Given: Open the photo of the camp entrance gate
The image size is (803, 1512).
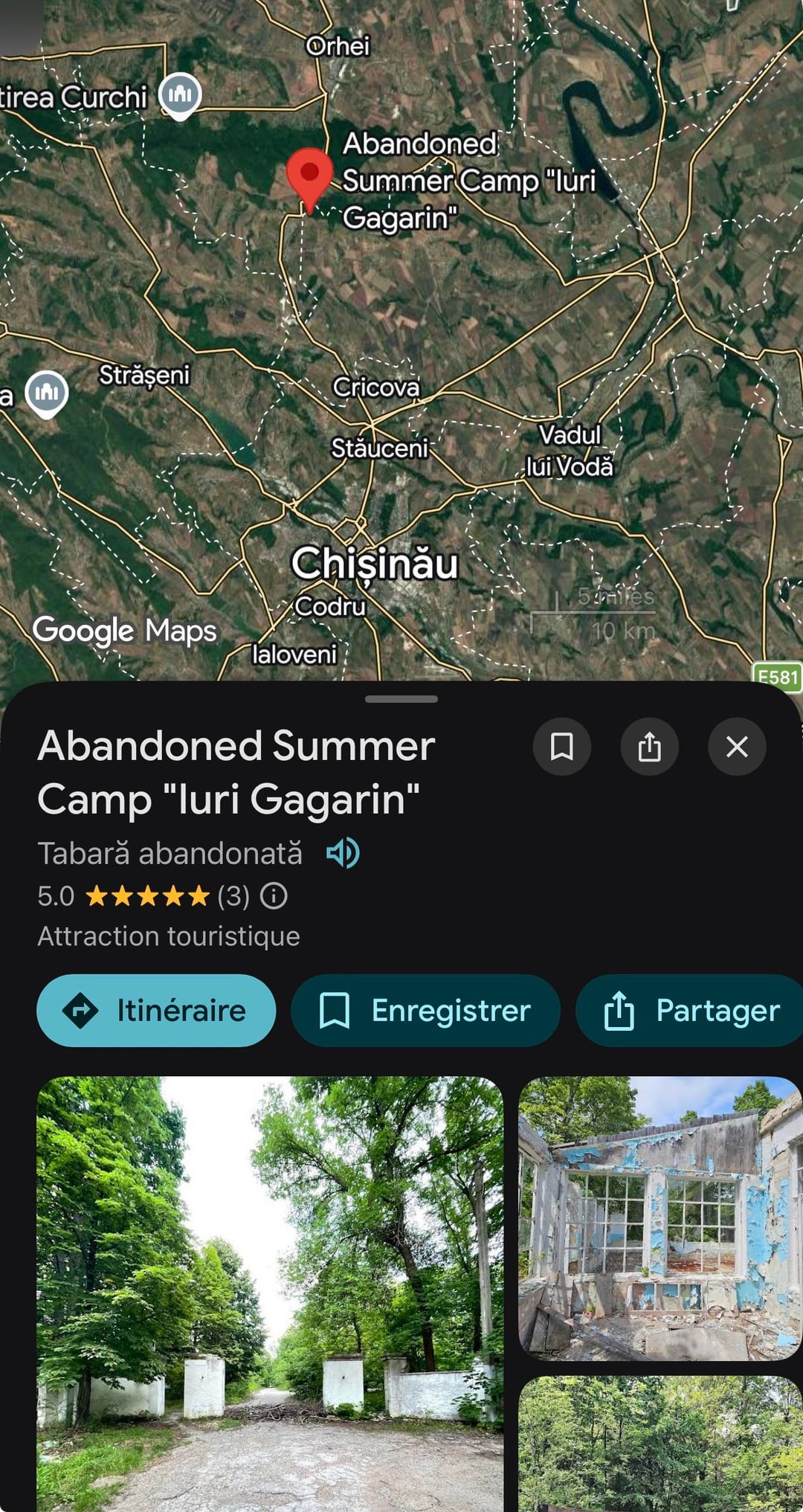Looking at the screenshot, I should 270,1294.
